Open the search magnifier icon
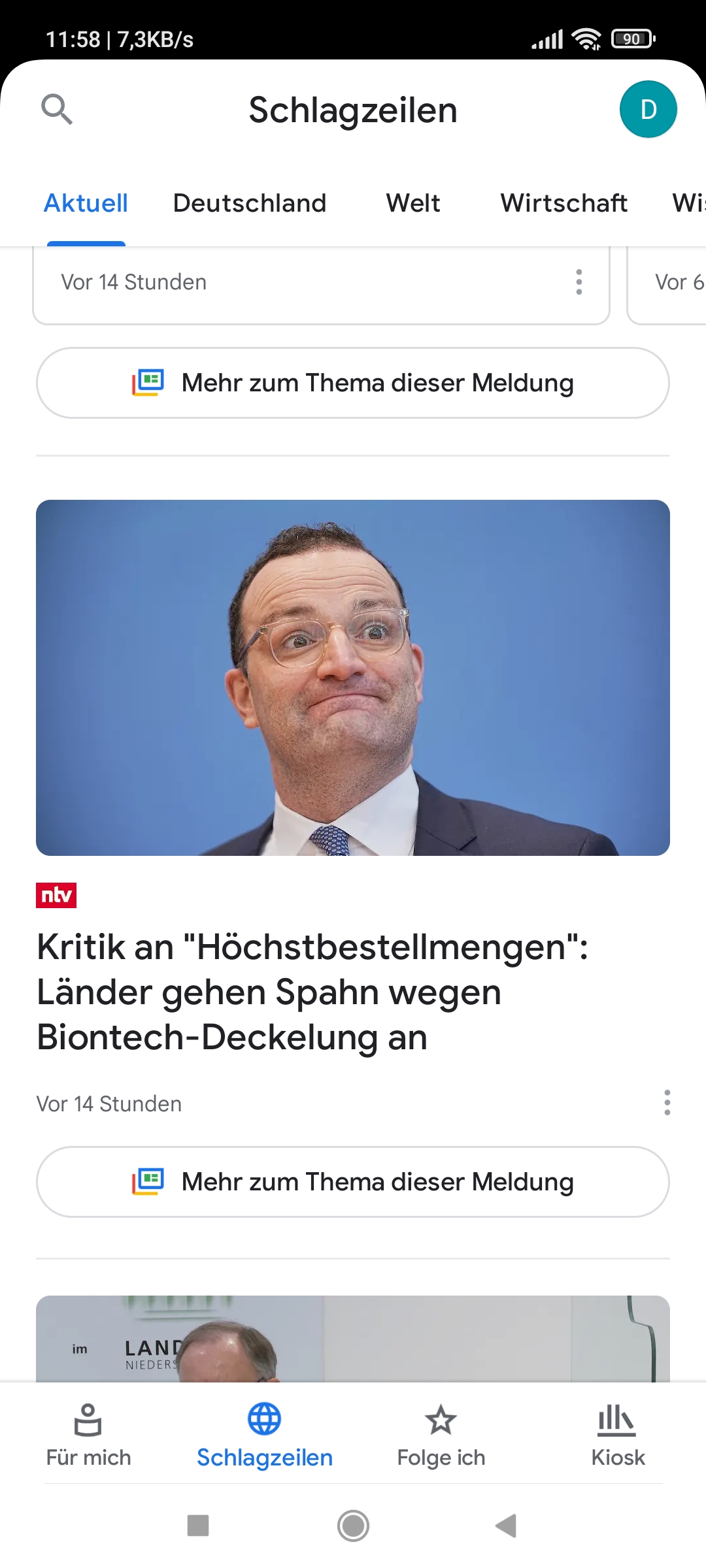The width and height of the screenshot is (706, 1568). coord(57,109)
